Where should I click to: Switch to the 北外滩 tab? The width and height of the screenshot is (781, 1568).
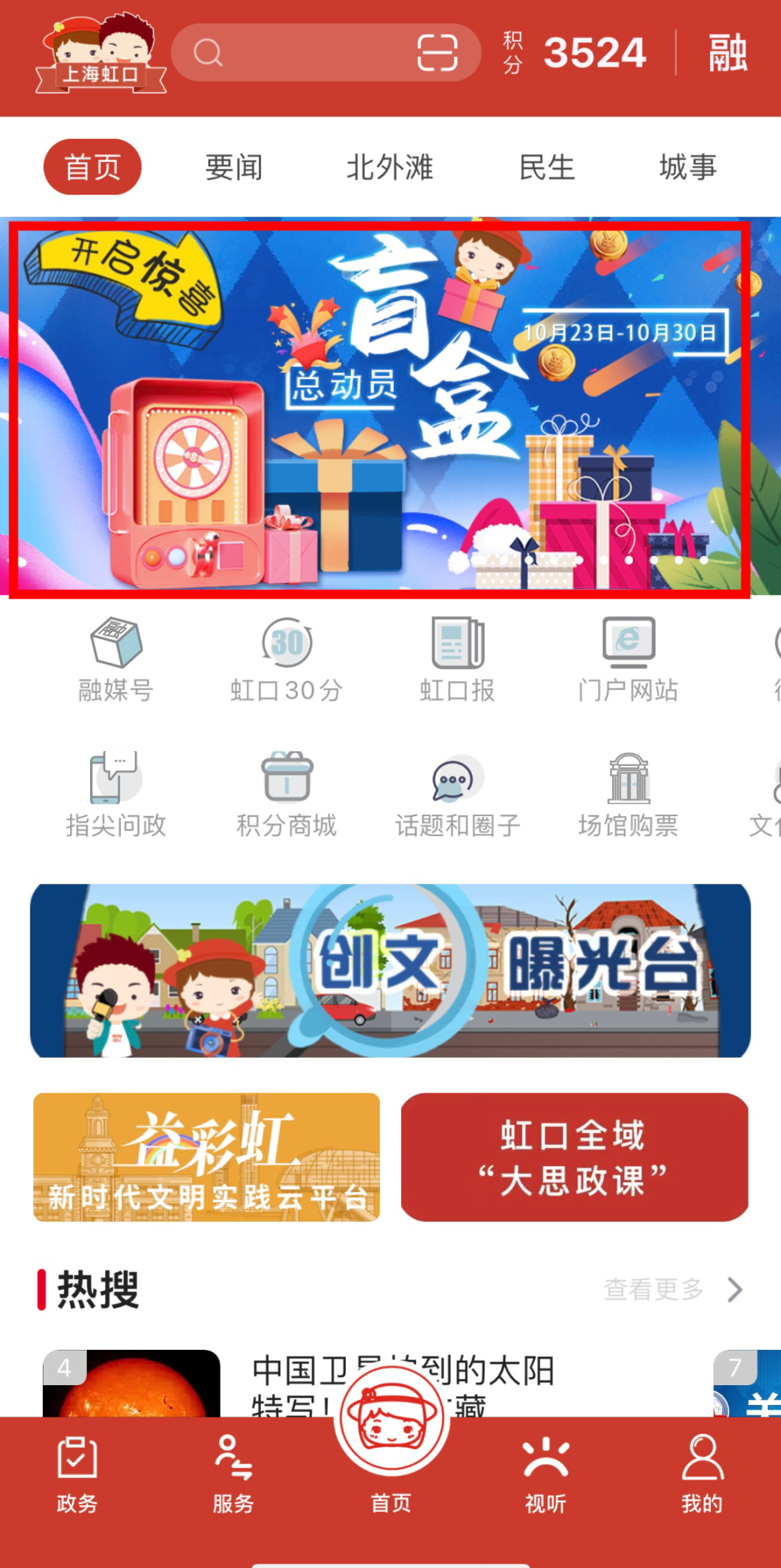click(x=389, y=167)
